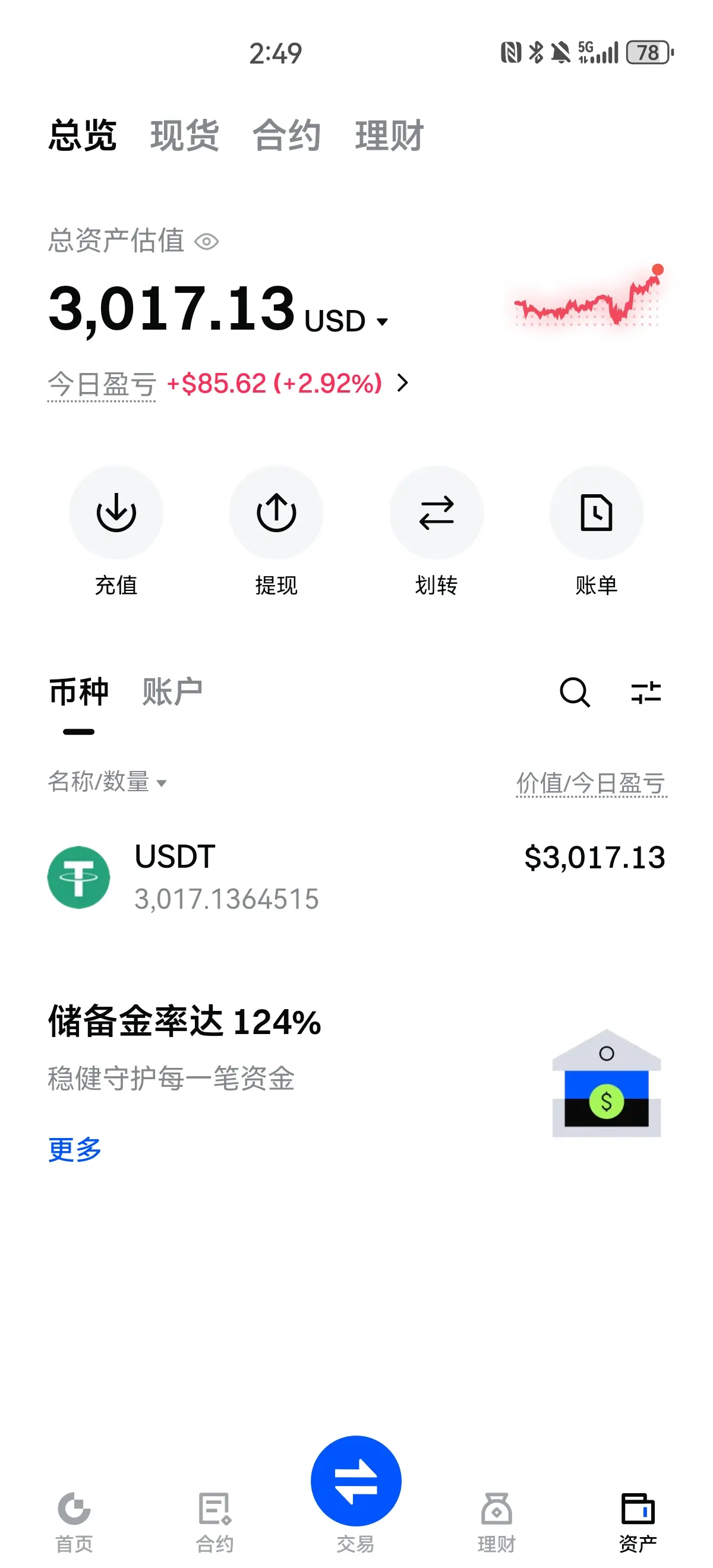Open 划转 transfer
Viewport: 713px width, 1568px height.
tap(436, 513)
